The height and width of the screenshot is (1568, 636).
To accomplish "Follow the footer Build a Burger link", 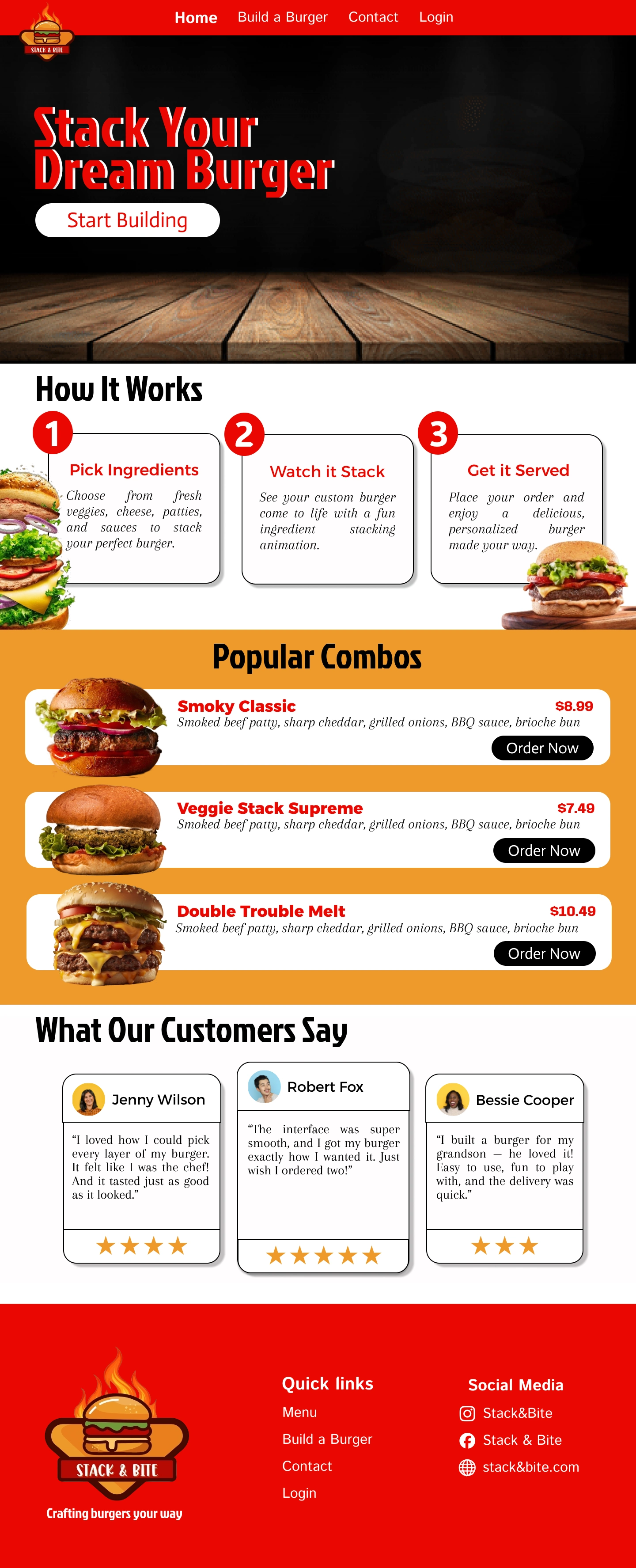I will [327, 1439].
